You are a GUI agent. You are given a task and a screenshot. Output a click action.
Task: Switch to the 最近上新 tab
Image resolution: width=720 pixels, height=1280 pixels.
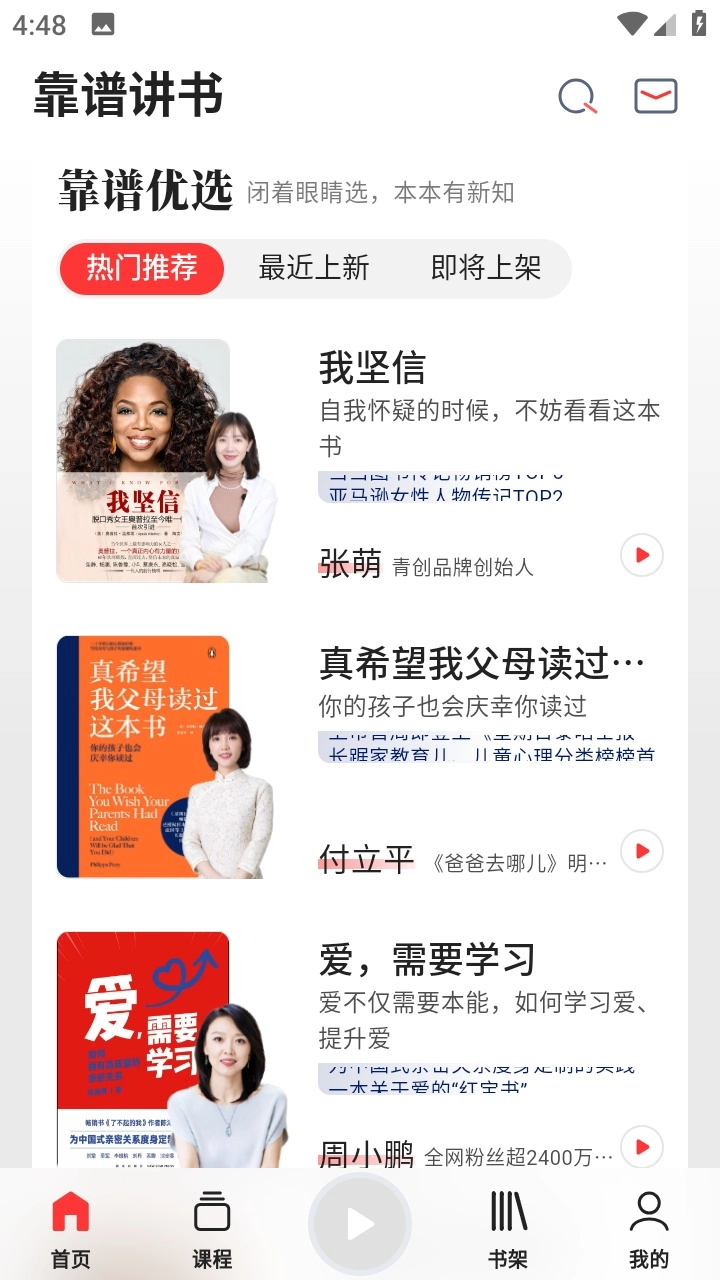coord(314,268)
